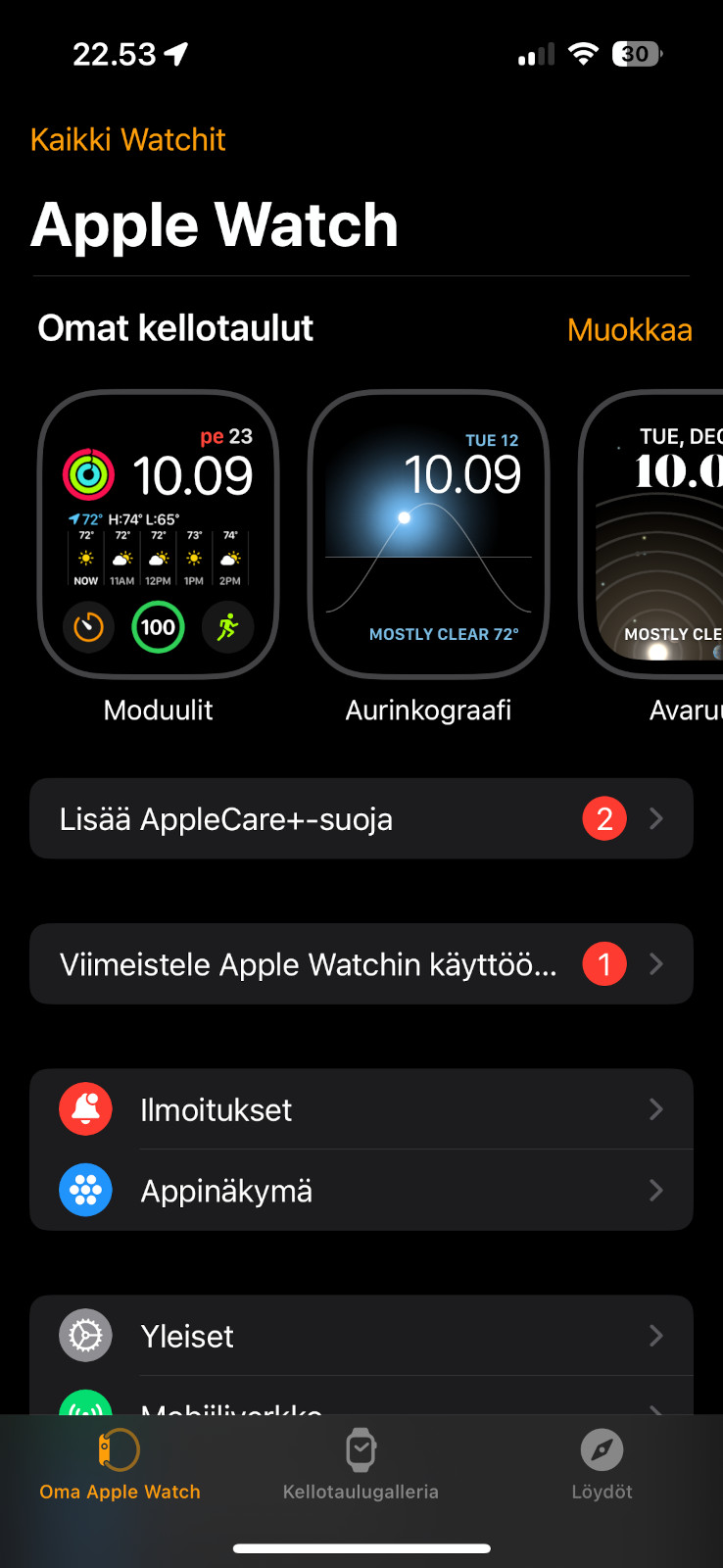This screenshot has height=1568, width=723.
Task: Select the Aurinkograafi watch face
Action: [429, 535]
